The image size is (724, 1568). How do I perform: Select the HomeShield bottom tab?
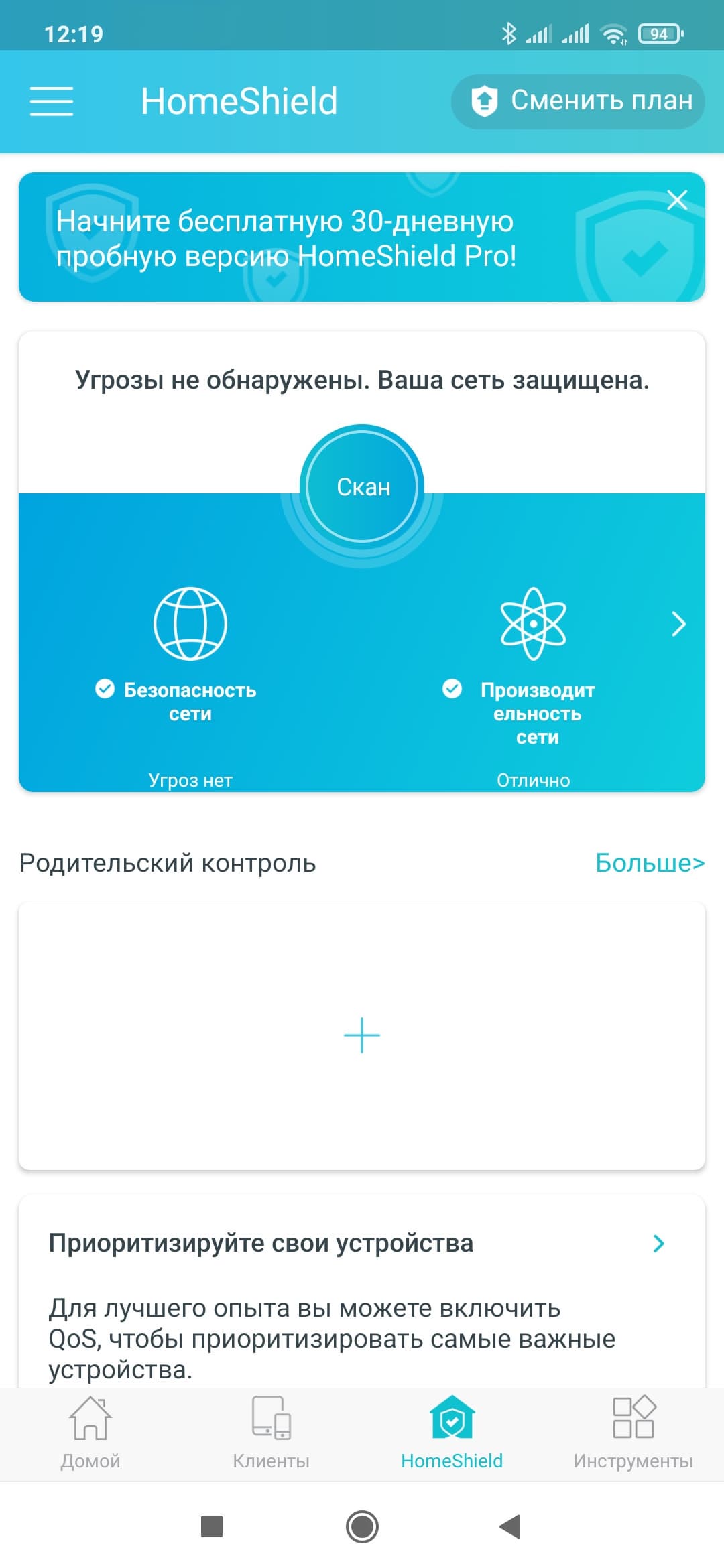(452, 1432)
